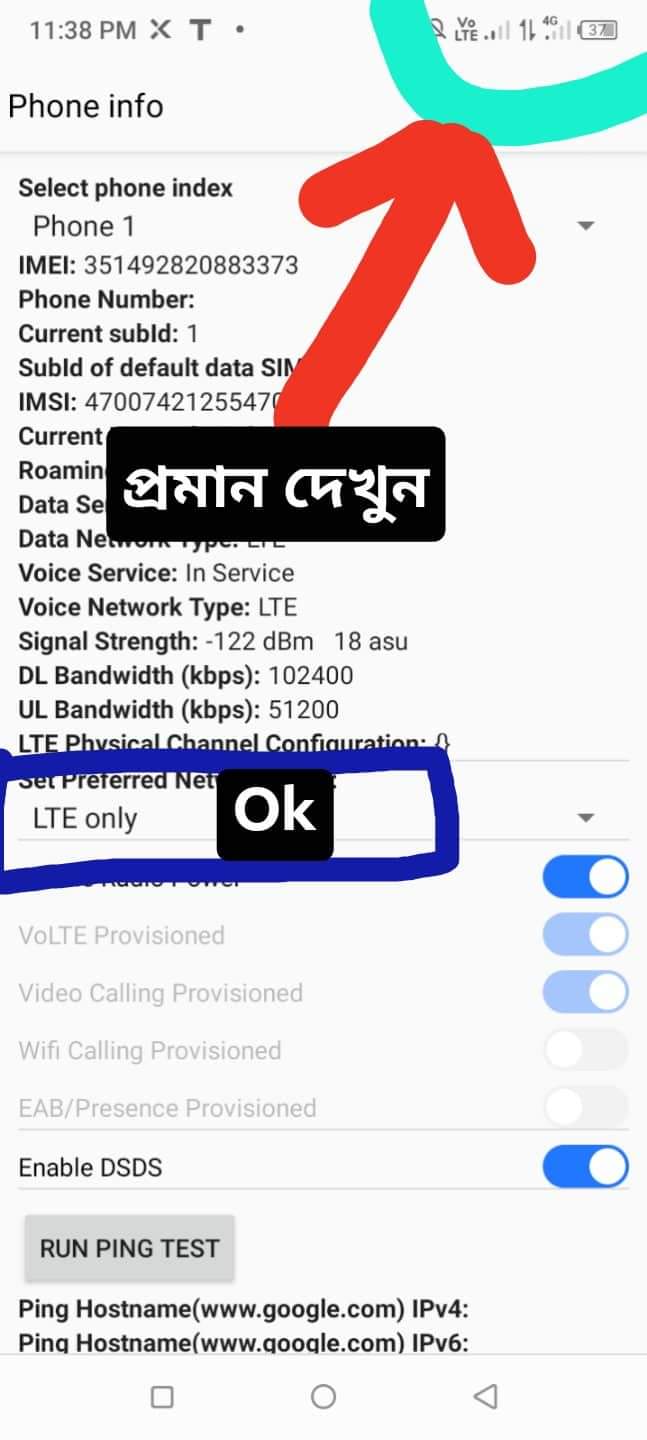This screenshot has width=647, height=1440.
Task: Turn on EAB/Presence Provisioned
Action: point(585,1108)
